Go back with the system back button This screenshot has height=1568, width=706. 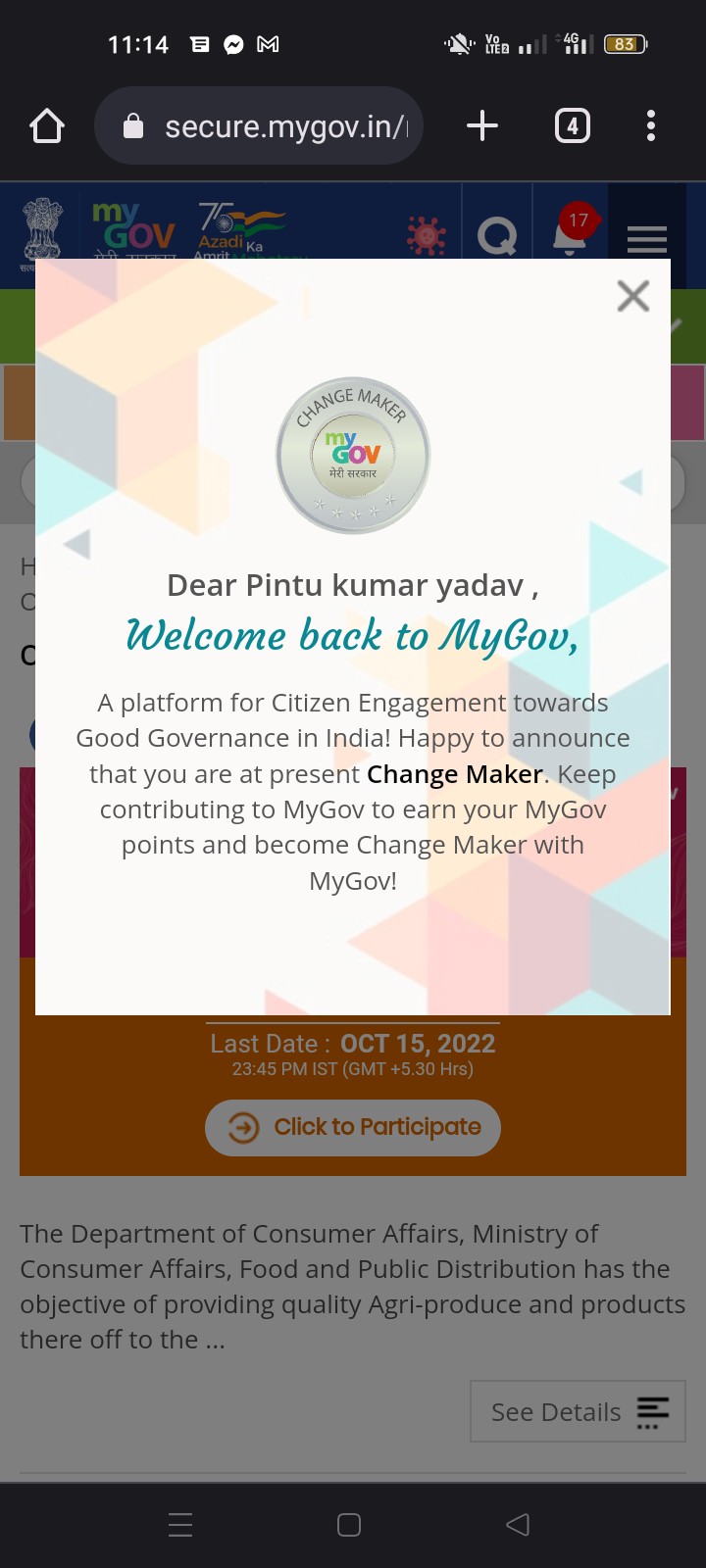coord(518,1524)
